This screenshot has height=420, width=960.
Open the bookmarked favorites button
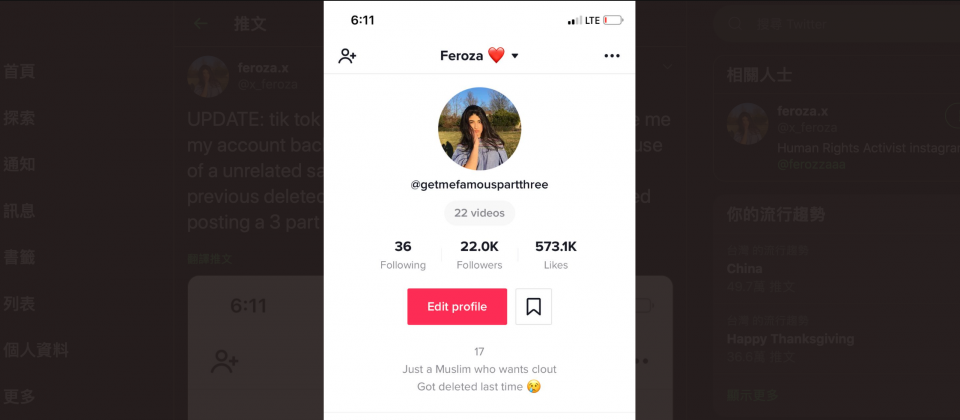tap(533, 307)
